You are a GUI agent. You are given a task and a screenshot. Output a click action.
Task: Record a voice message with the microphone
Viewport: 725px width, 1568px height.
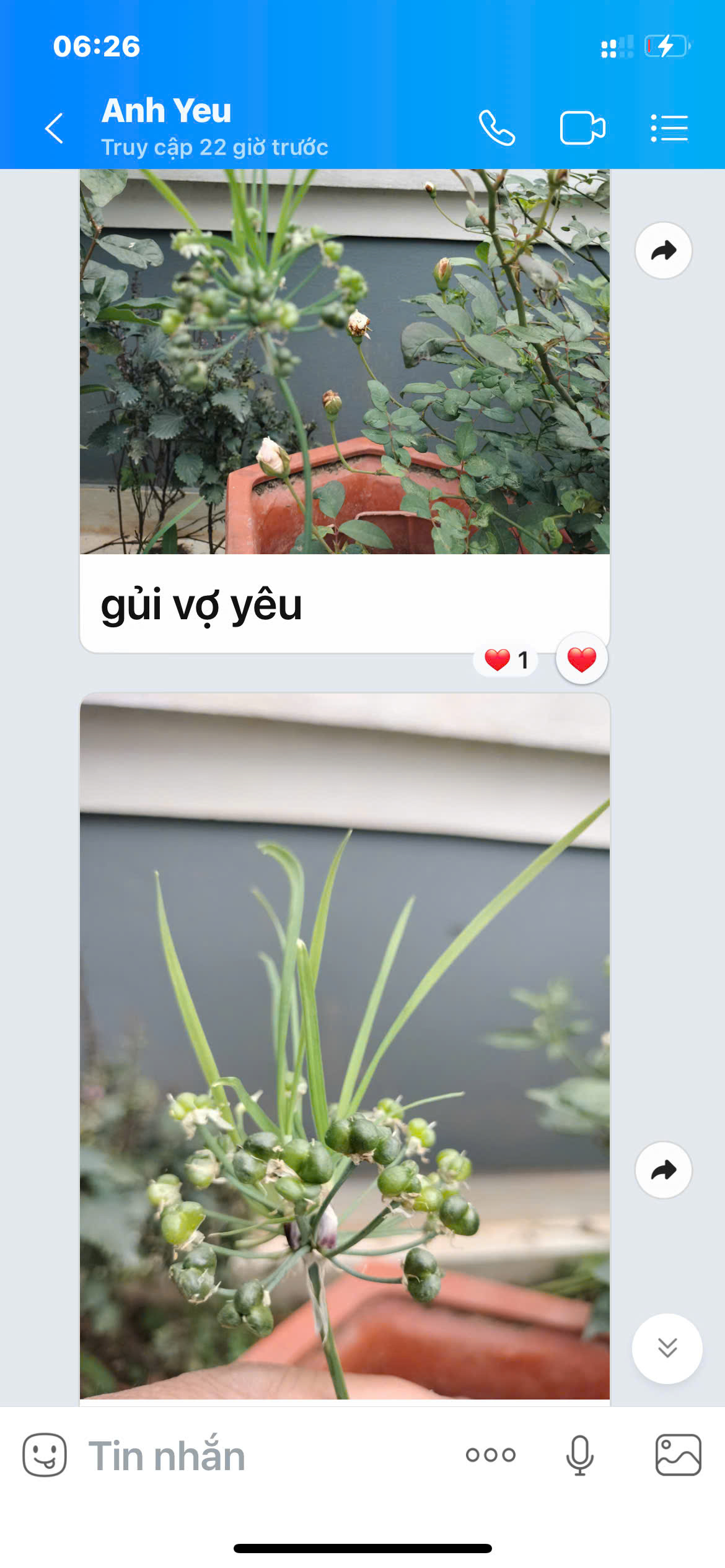pyautogui.click(x=579, y=1455)
